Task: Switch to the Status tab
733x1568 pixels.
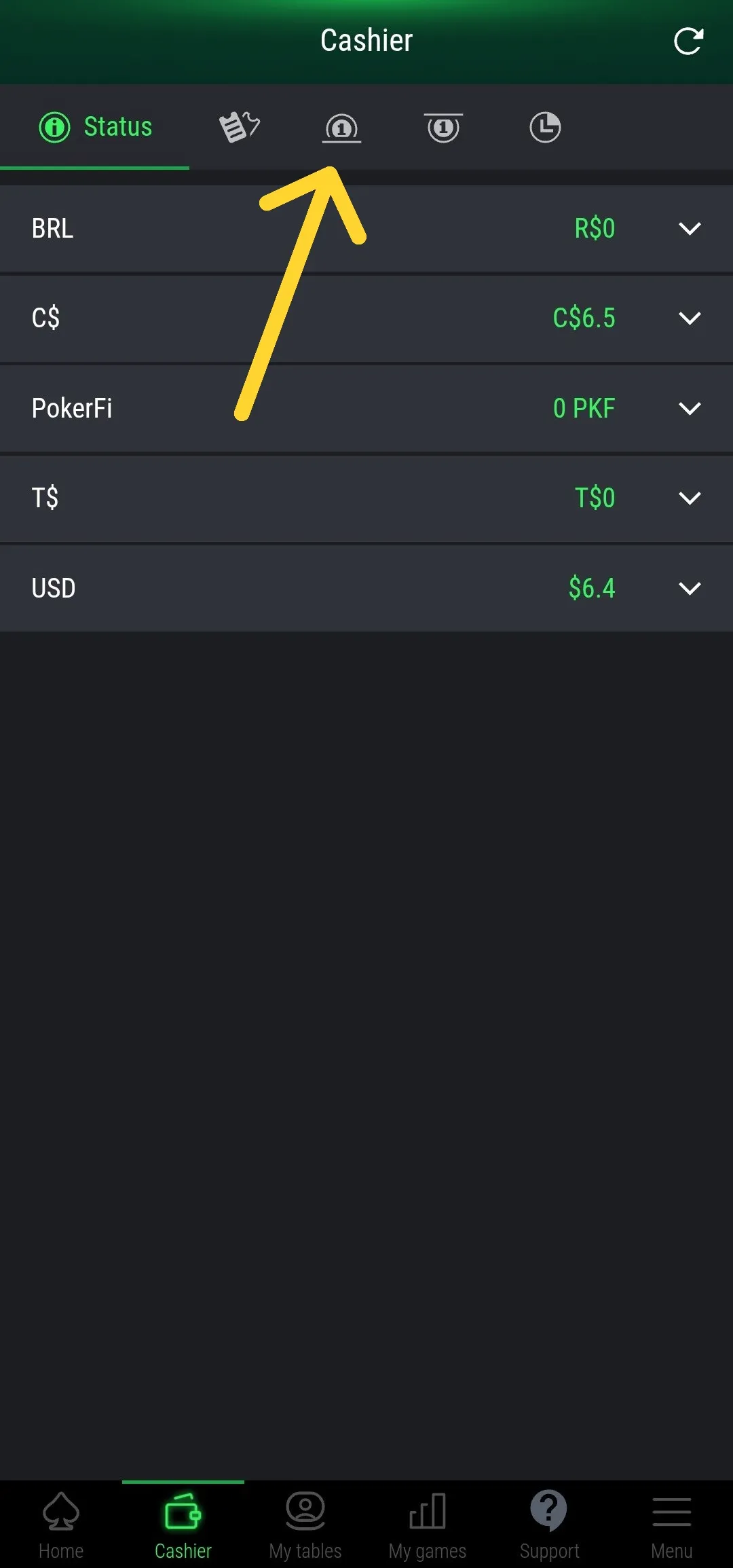Action: point(95,127)
